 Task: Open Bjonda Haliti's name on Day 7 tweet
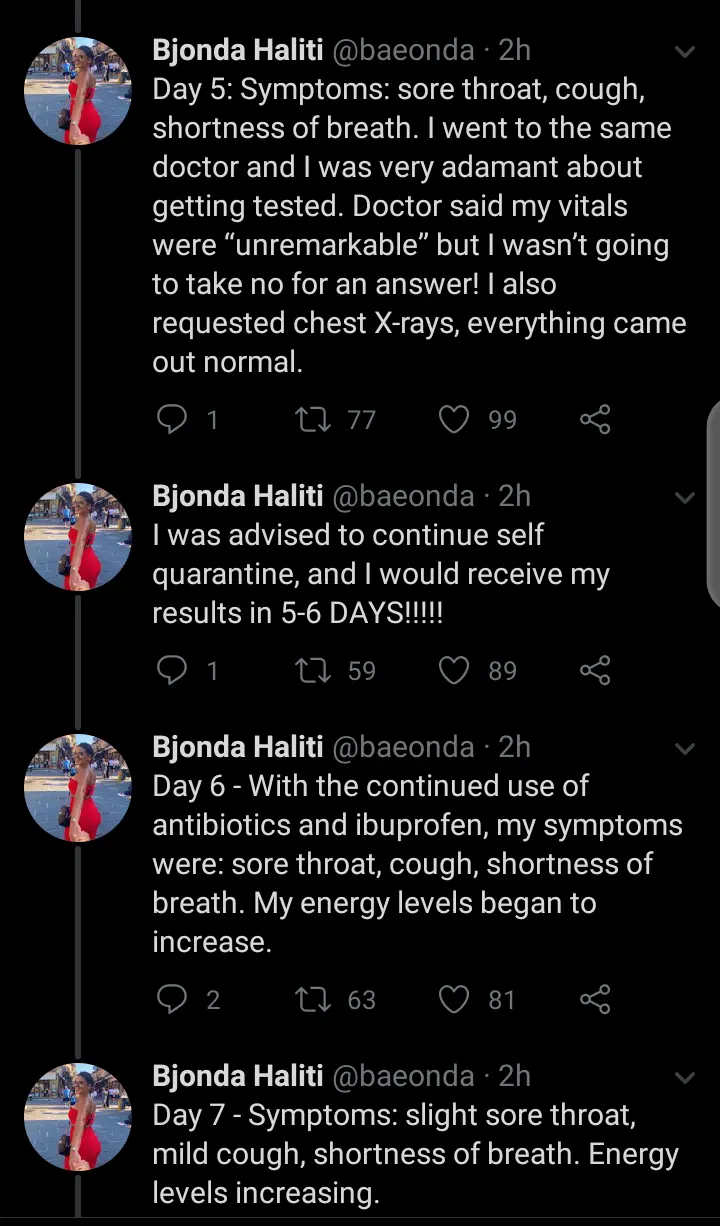click(x=238, y=1076)
